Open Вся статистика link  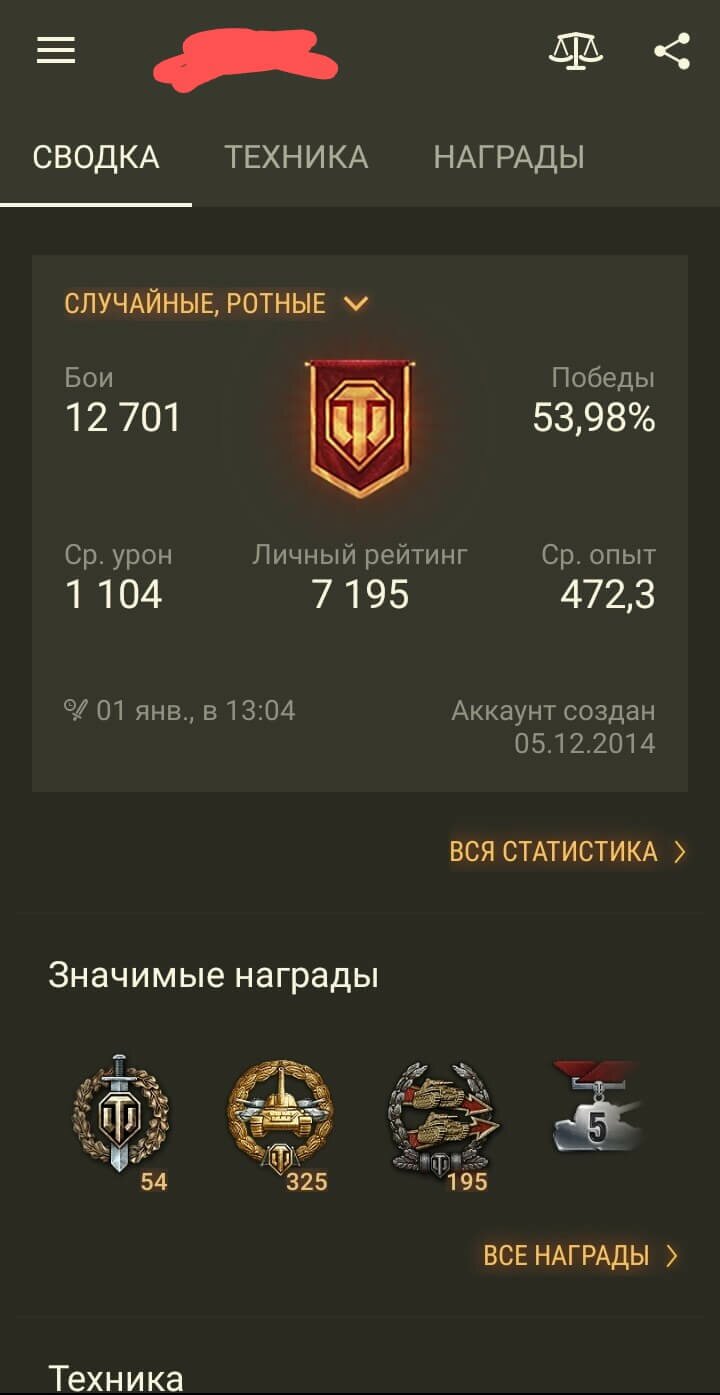pos(568,851)
